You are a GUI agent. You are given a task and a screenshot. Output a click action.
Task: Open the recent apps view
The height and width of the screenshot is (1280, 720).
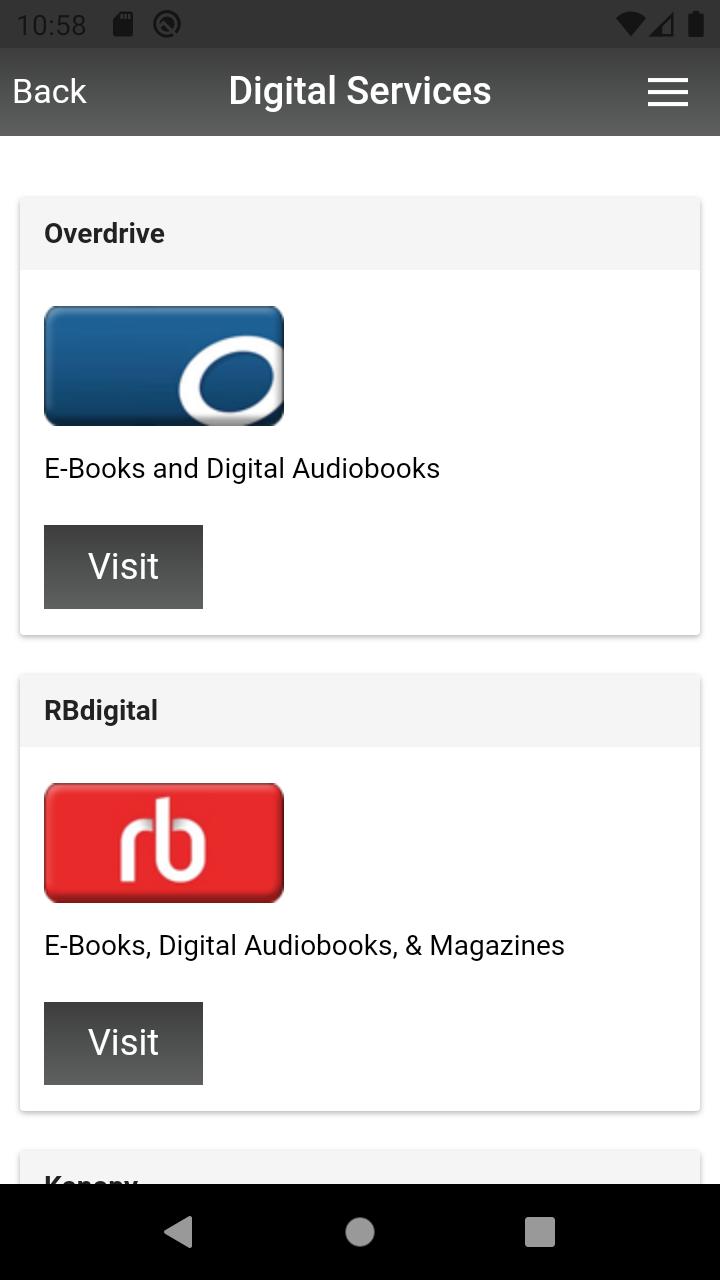click(540, 1232)
